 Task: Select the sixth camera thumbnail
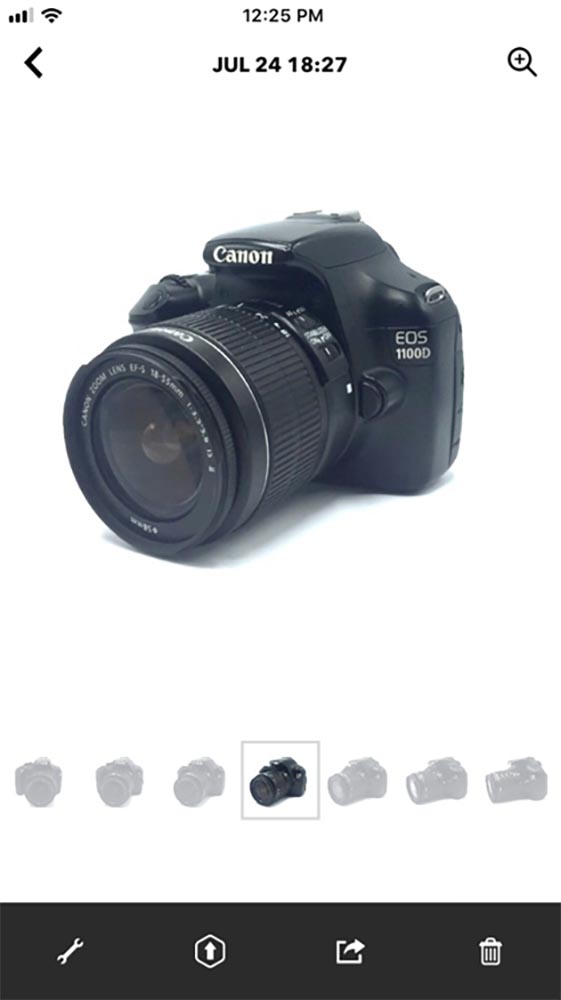tap(437, 780)
